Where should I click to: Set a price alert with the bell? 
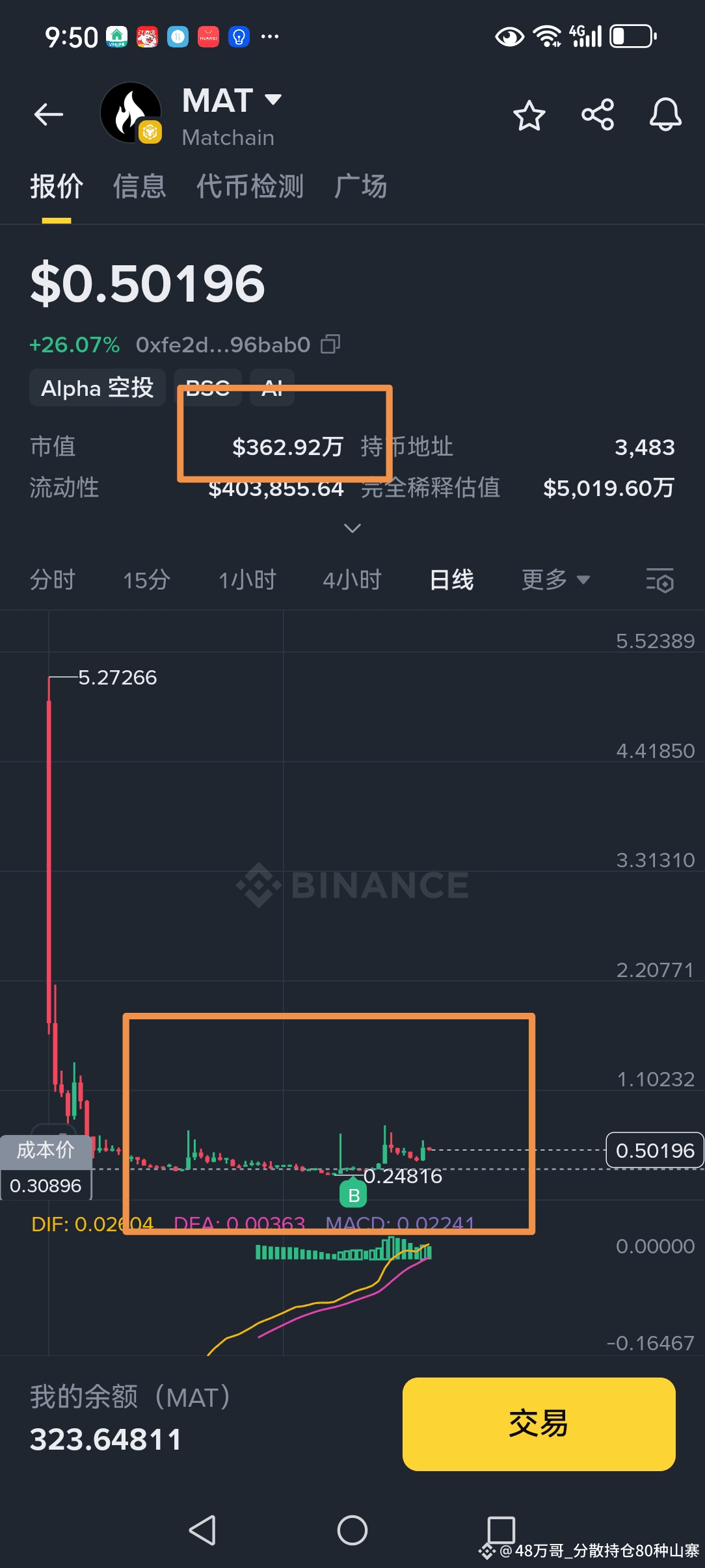click(665, 115)
